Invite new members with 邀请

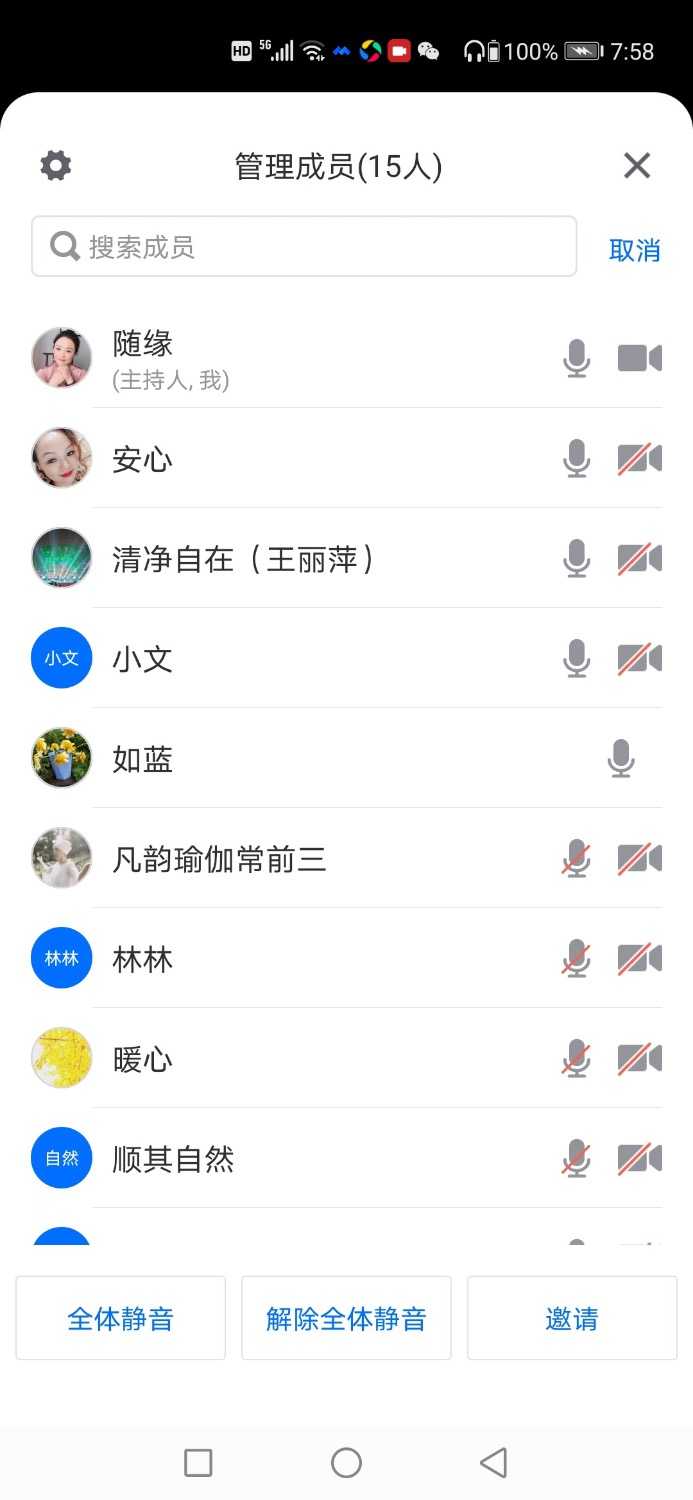[572, 1318]
